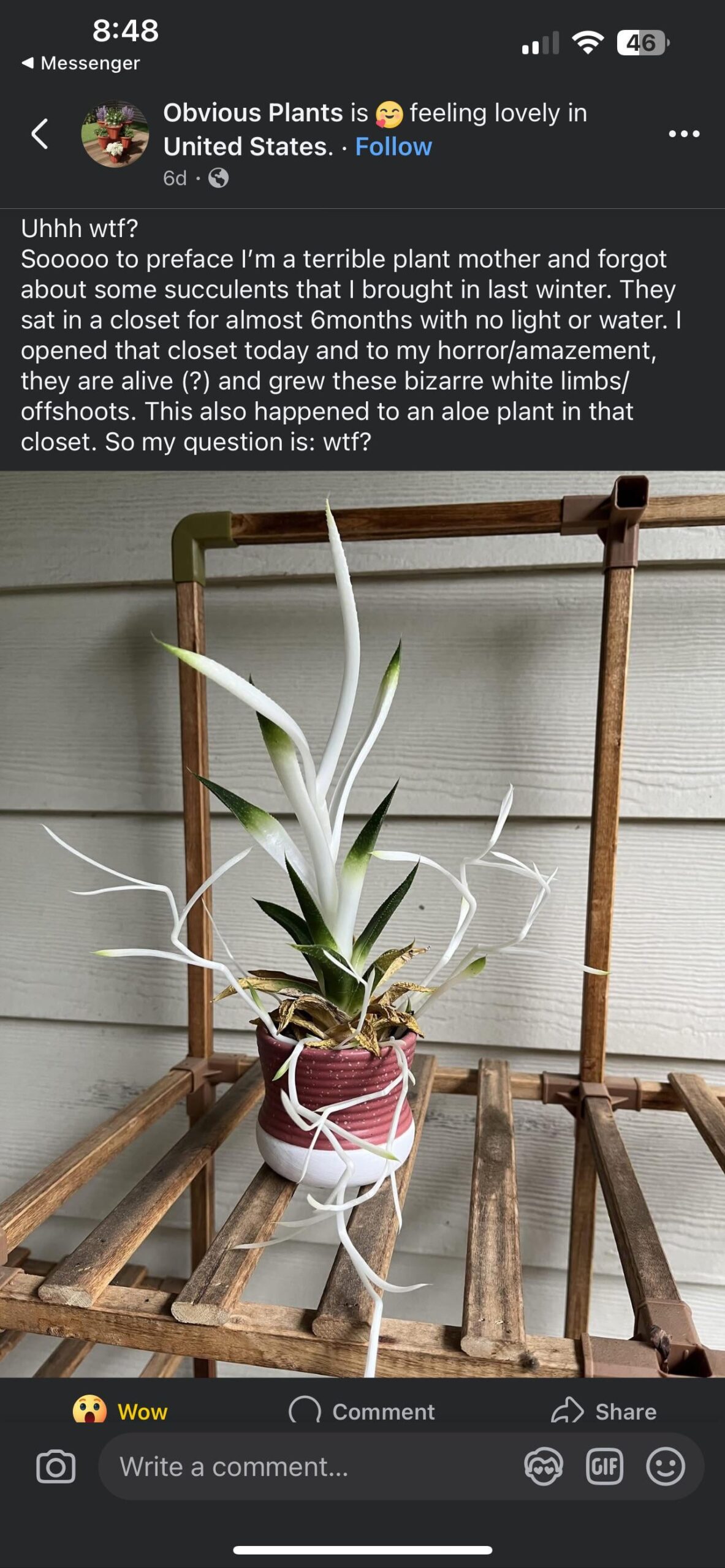Screen dimensions: 725x1568
Task: Open the avatar stickers picker
Action: pyautogui.click(x=544, y=1466)
